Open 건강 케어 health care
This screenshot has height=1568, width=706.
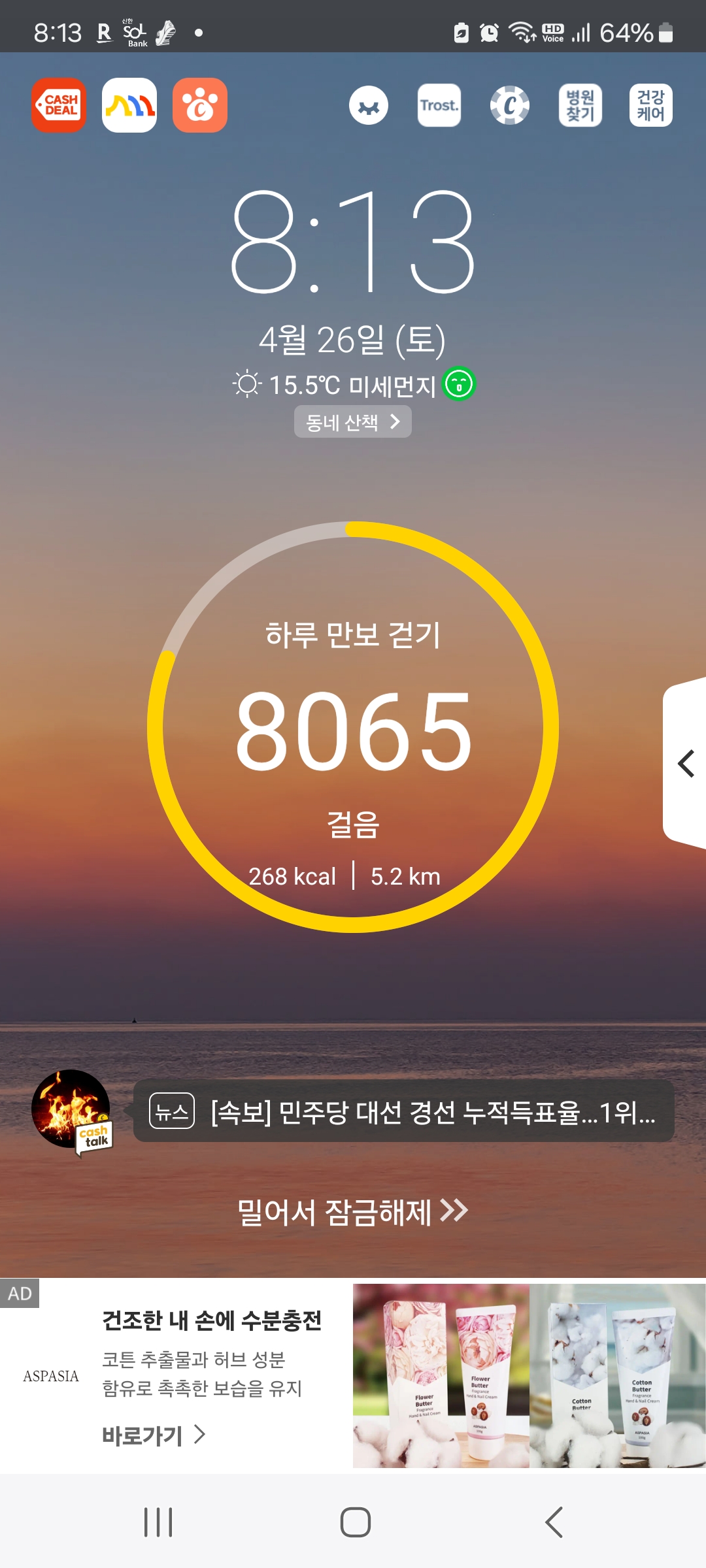point(651,105)
